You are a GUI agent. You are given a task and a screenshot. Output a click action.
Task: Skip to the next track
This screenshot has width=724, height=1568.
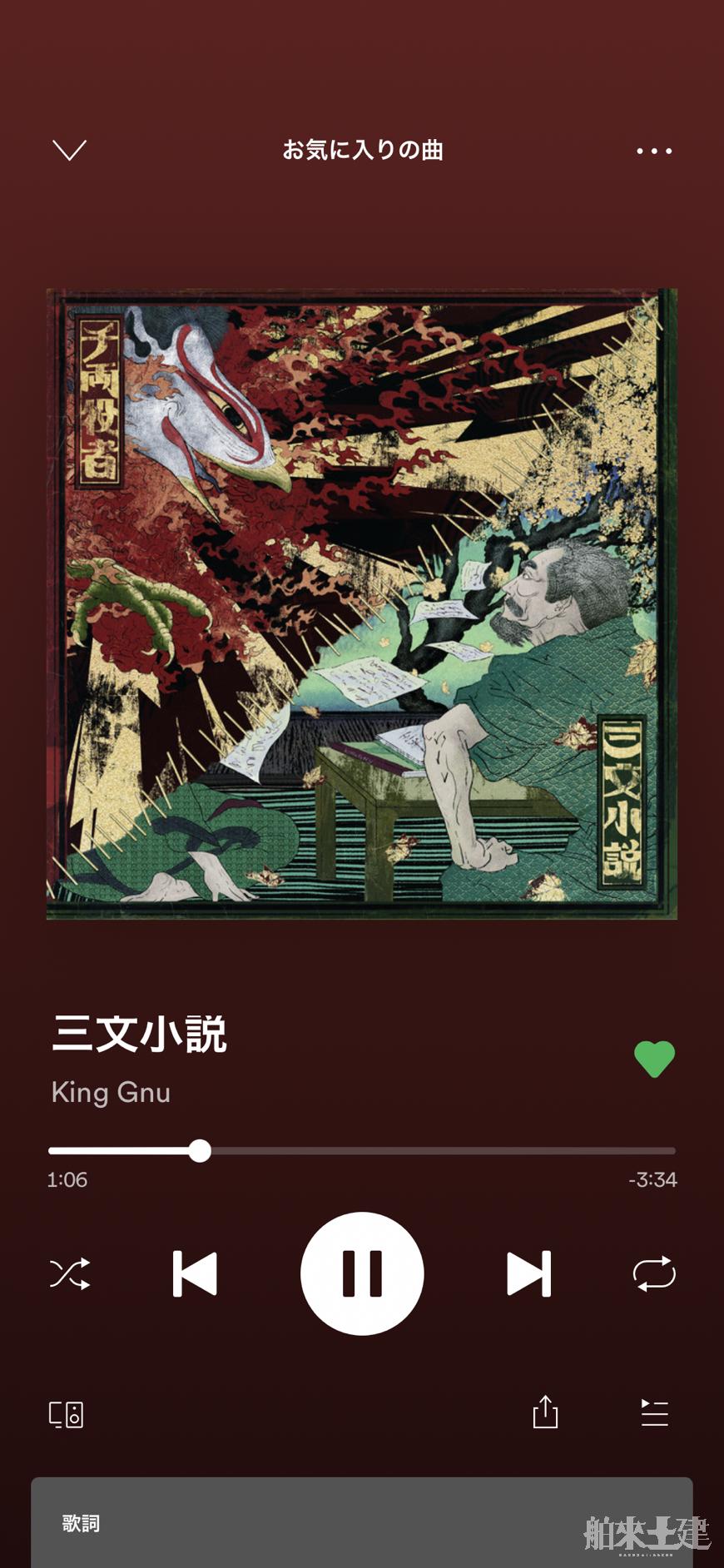point(529,1273)
